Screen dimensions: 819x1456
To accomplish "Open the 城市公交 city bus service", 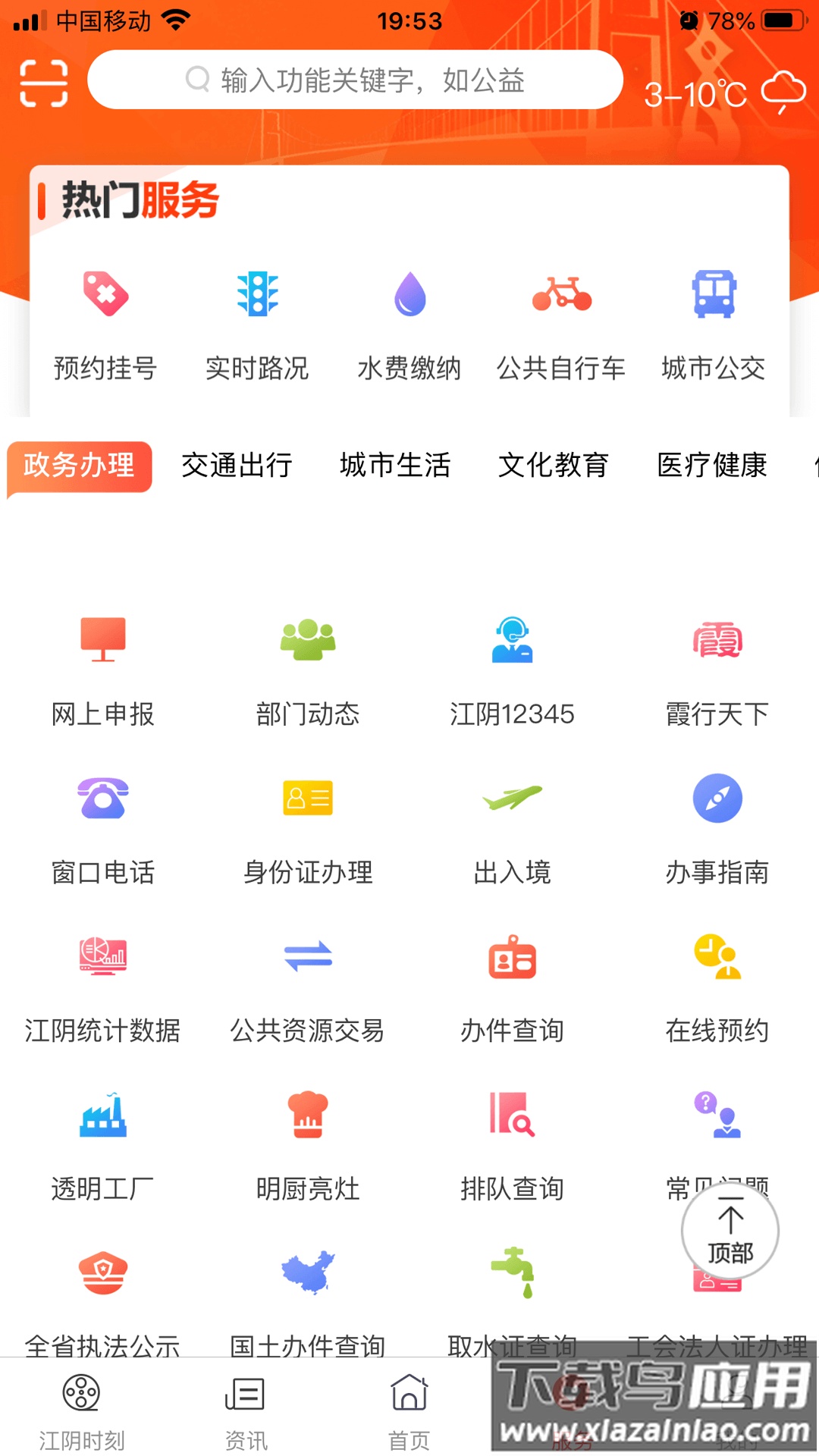I will (714, 322).
